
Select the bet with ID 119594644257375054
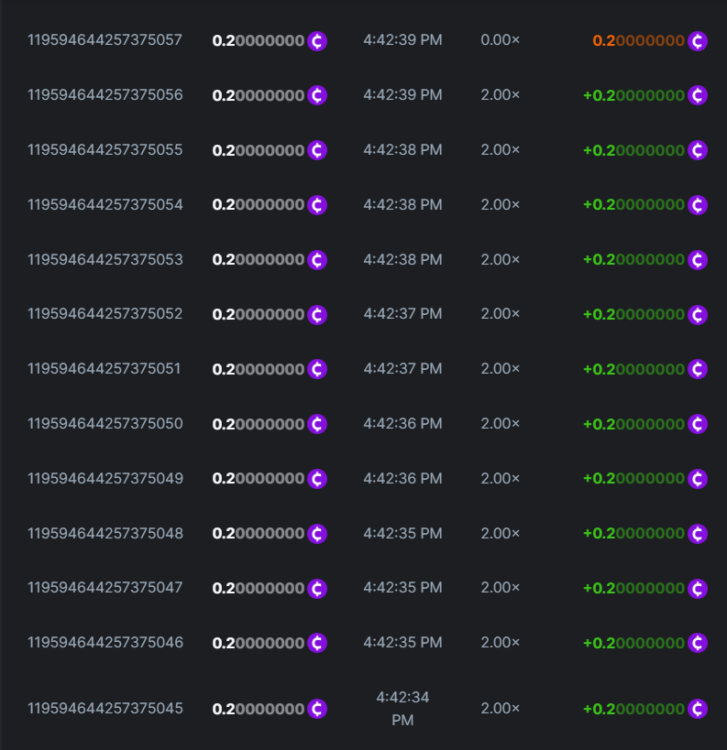coord(105,205)
